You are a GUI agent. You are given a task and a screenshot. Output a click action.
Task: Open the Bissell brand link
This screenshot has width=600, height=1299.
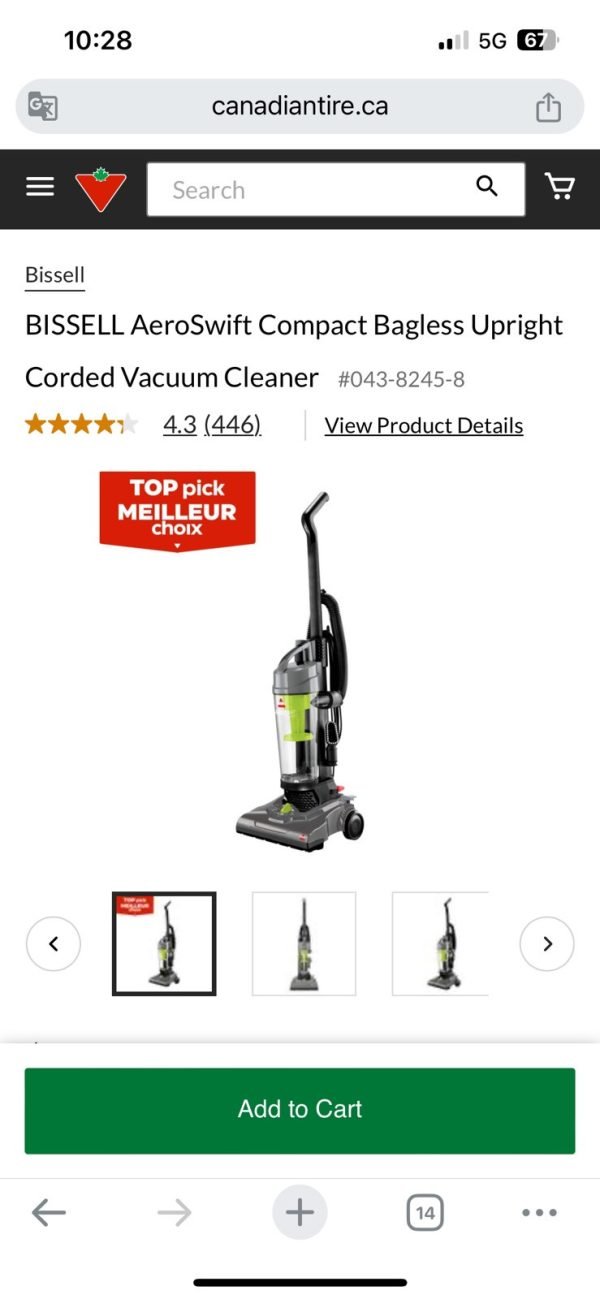[x=55, y=275]
